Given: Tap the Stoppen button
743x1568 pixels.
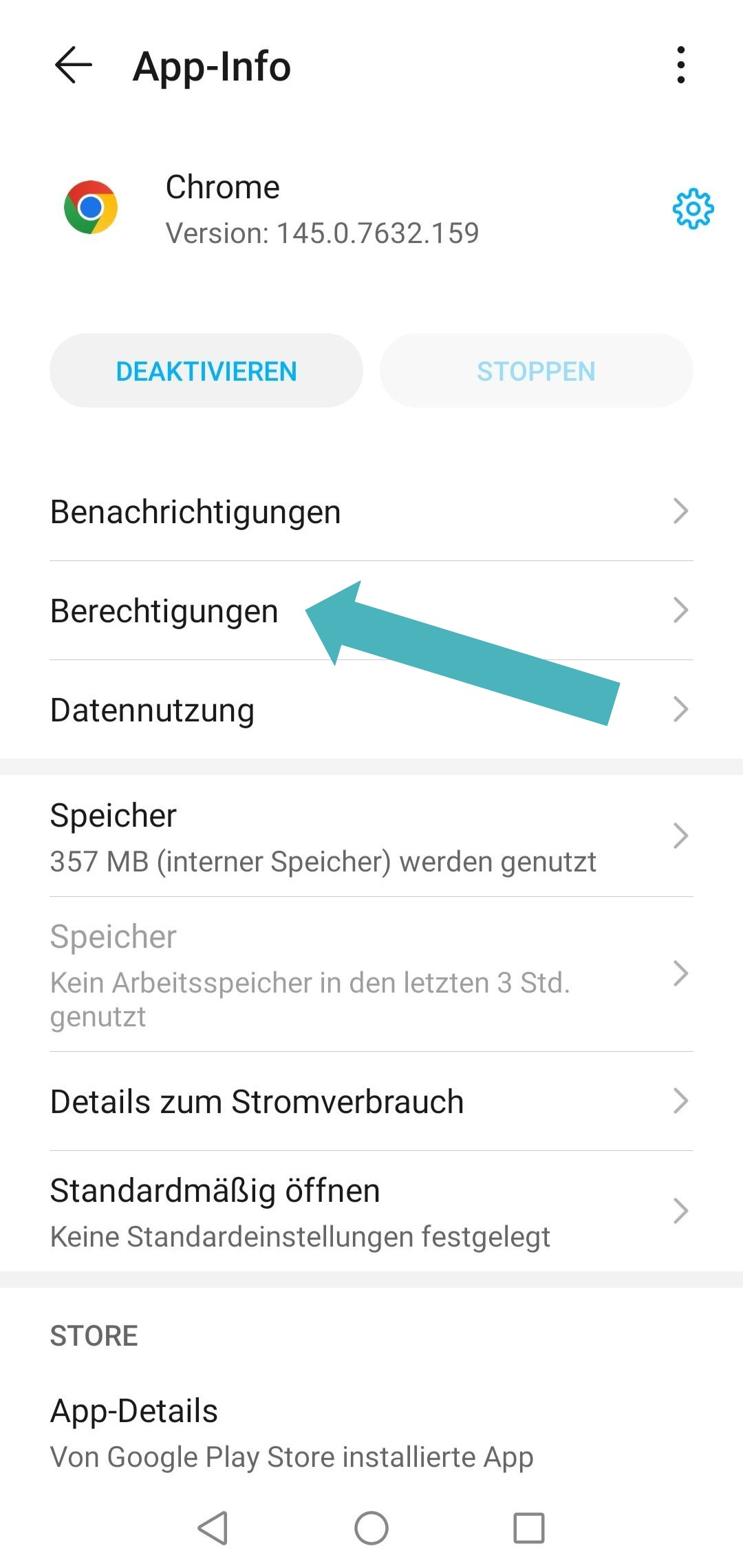Looking at the screenshot, I should point(536,371).
